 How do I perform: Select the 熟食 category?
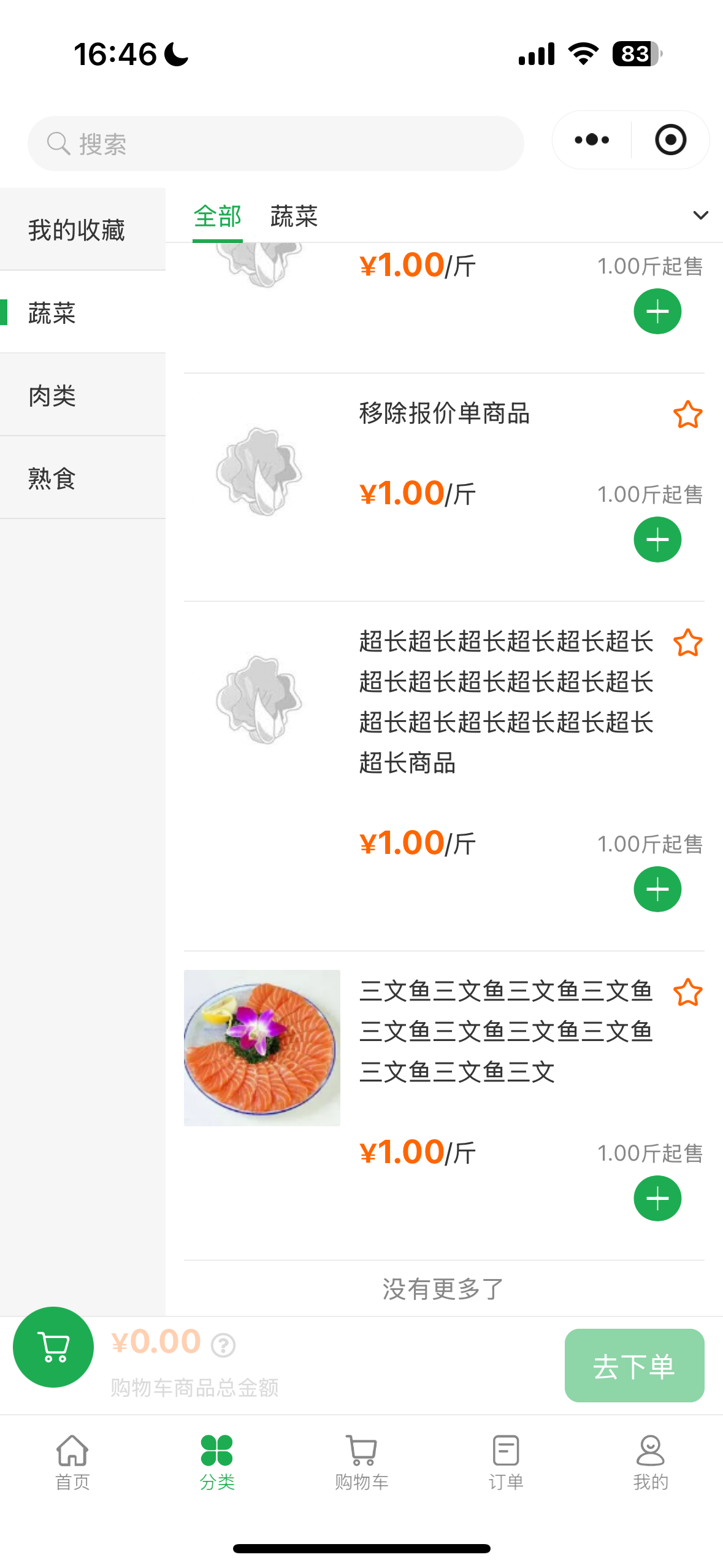[x=52, y=478]
